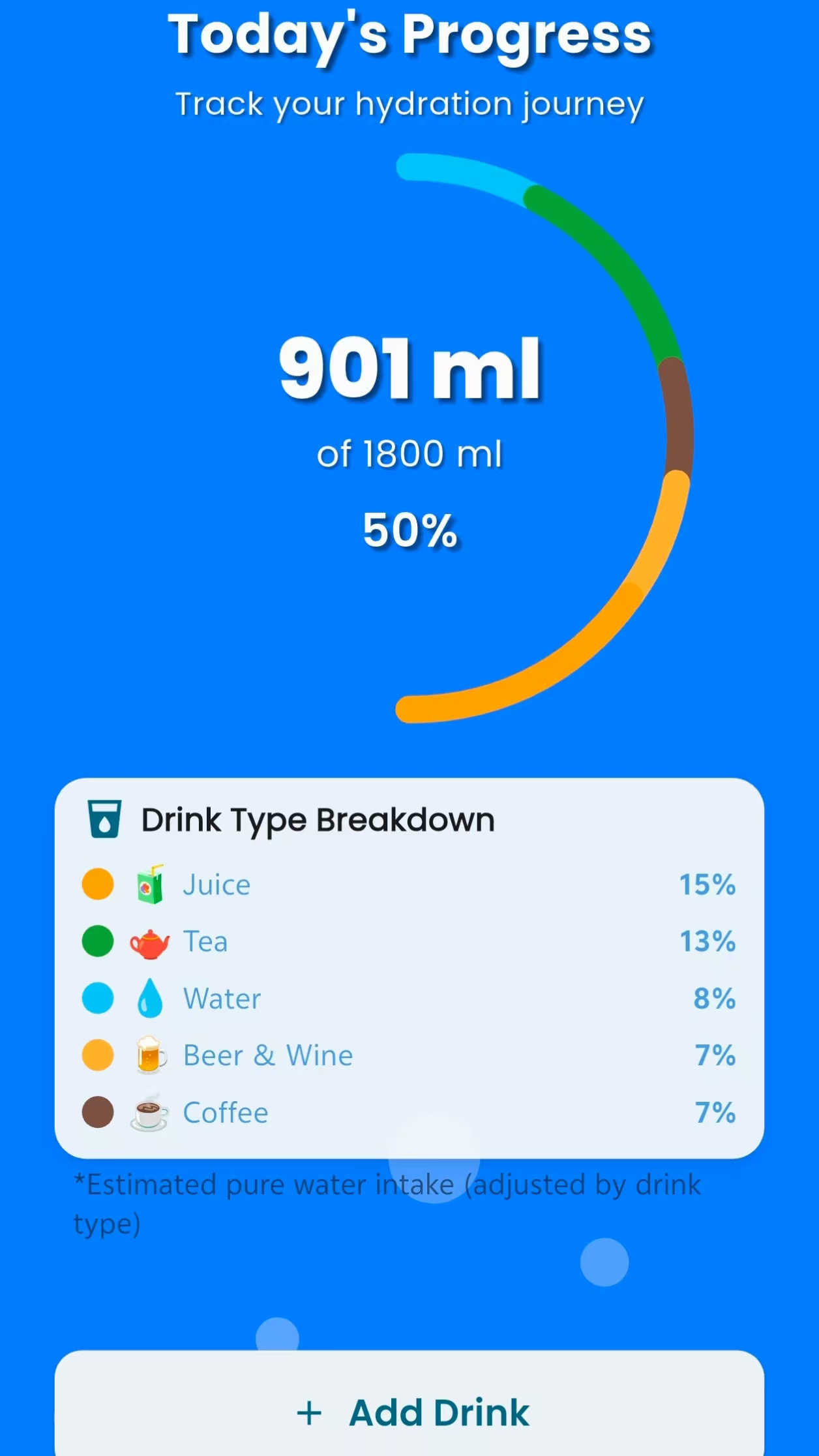The image size is (819, 1456).
Task: Click the Water droplet icon
Action: tap(149, 998)
